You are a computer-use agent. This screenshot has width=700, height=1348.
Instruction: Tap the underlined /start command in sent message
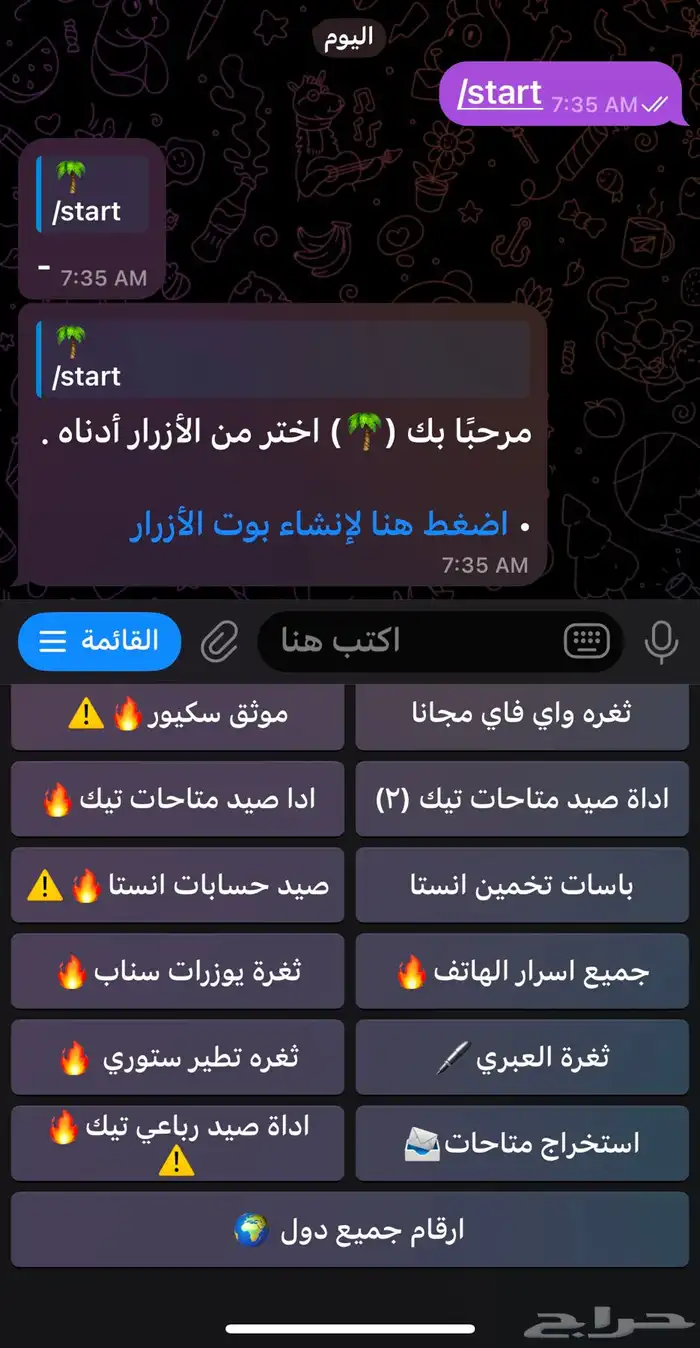pyautogui.click(x=499, y=95)
